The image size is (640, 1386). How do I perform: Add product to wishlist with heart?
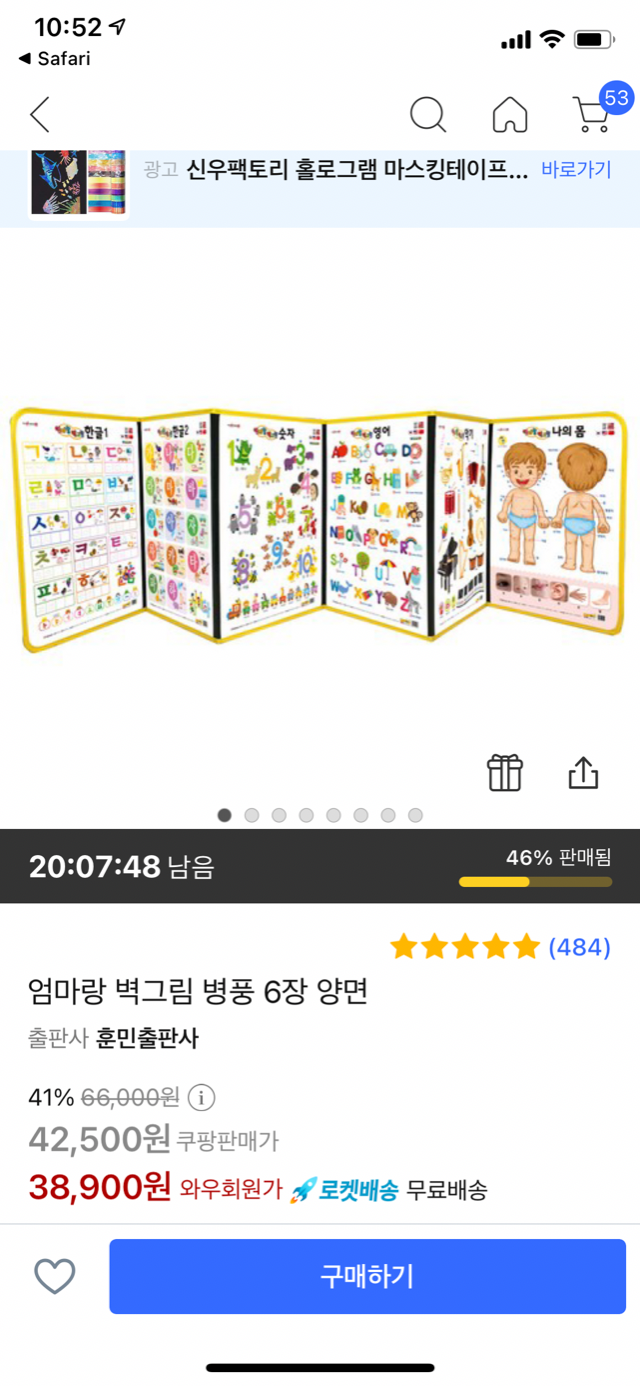tap(55, 1276)
